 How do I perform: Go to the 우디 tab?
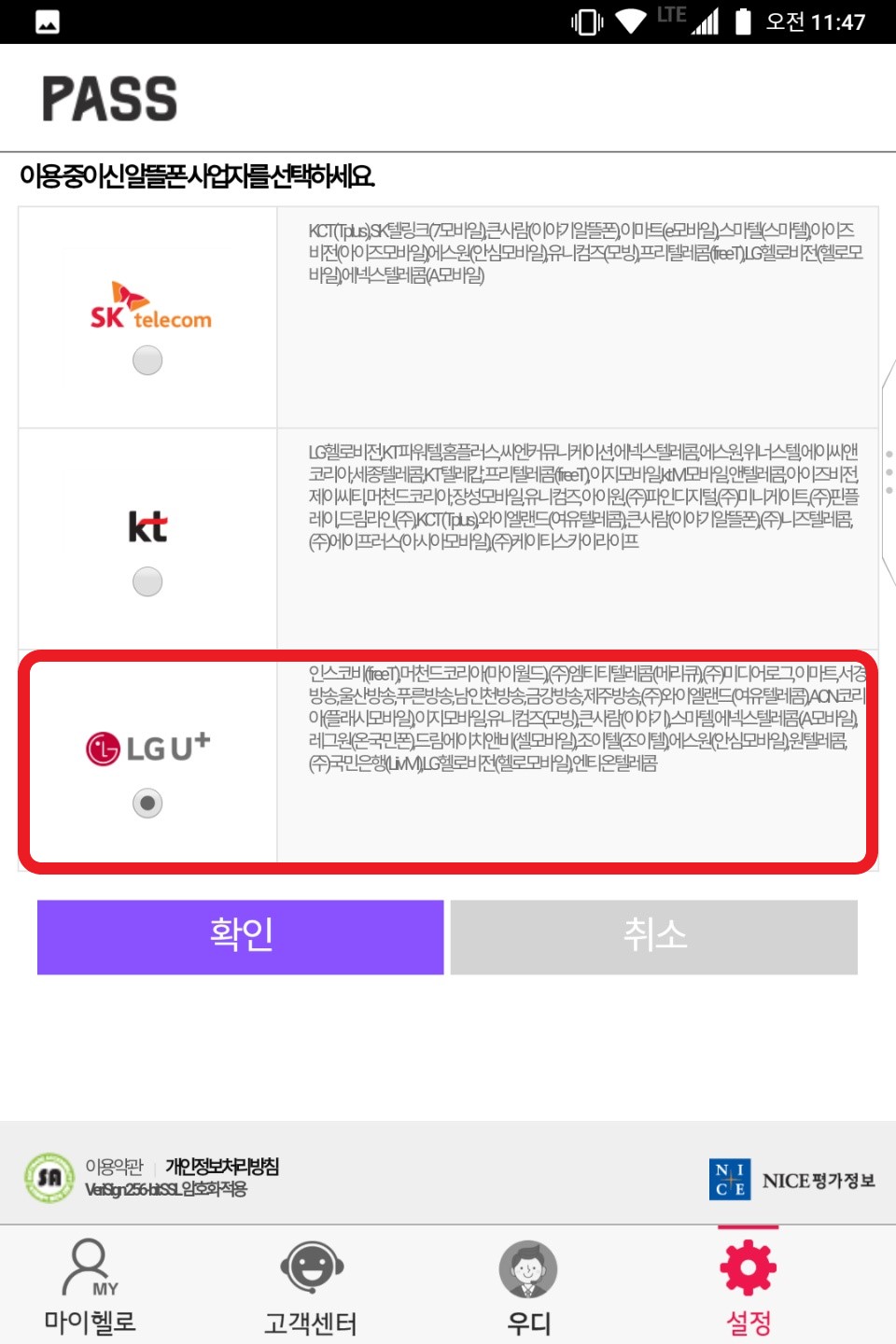(528, 1286)
